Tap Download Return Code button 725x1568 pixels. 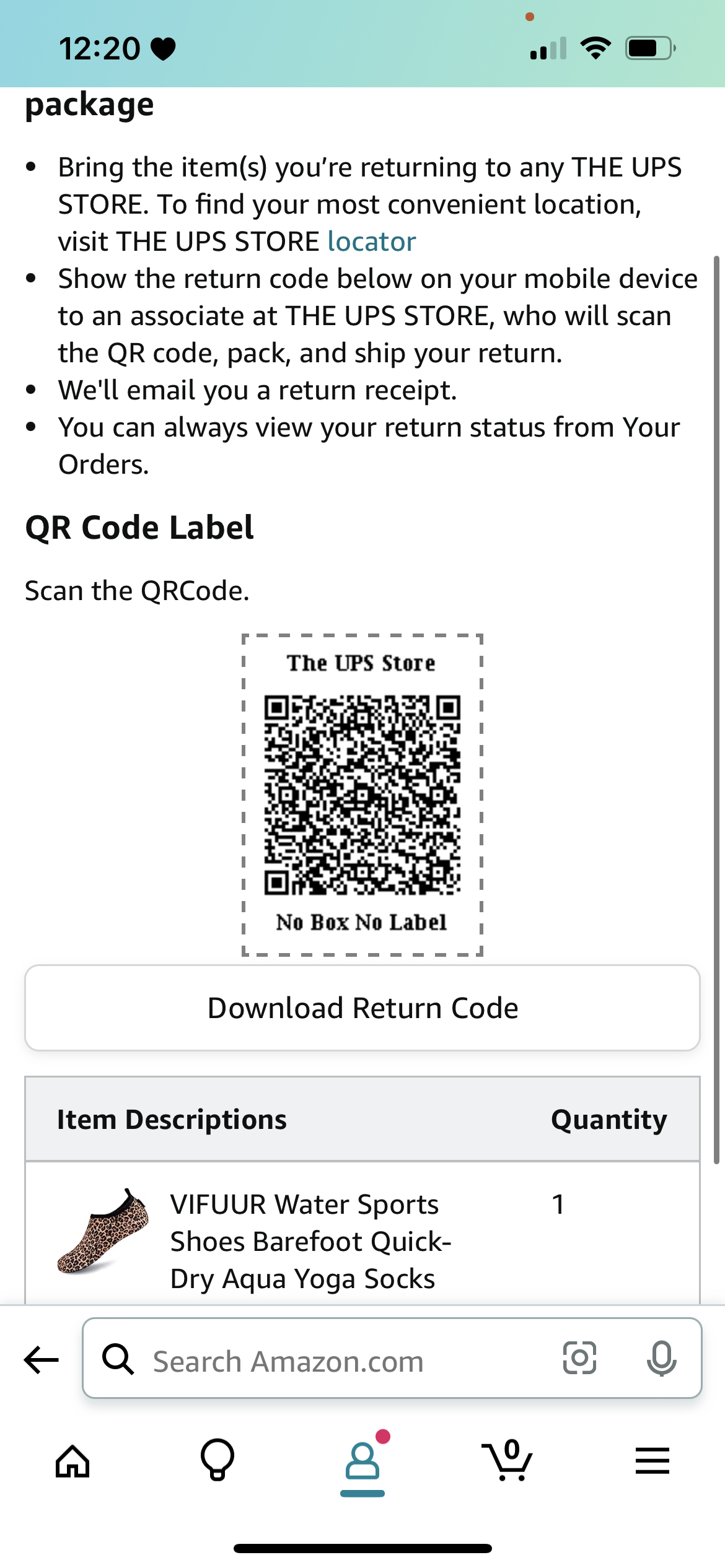coord(362,1008)
